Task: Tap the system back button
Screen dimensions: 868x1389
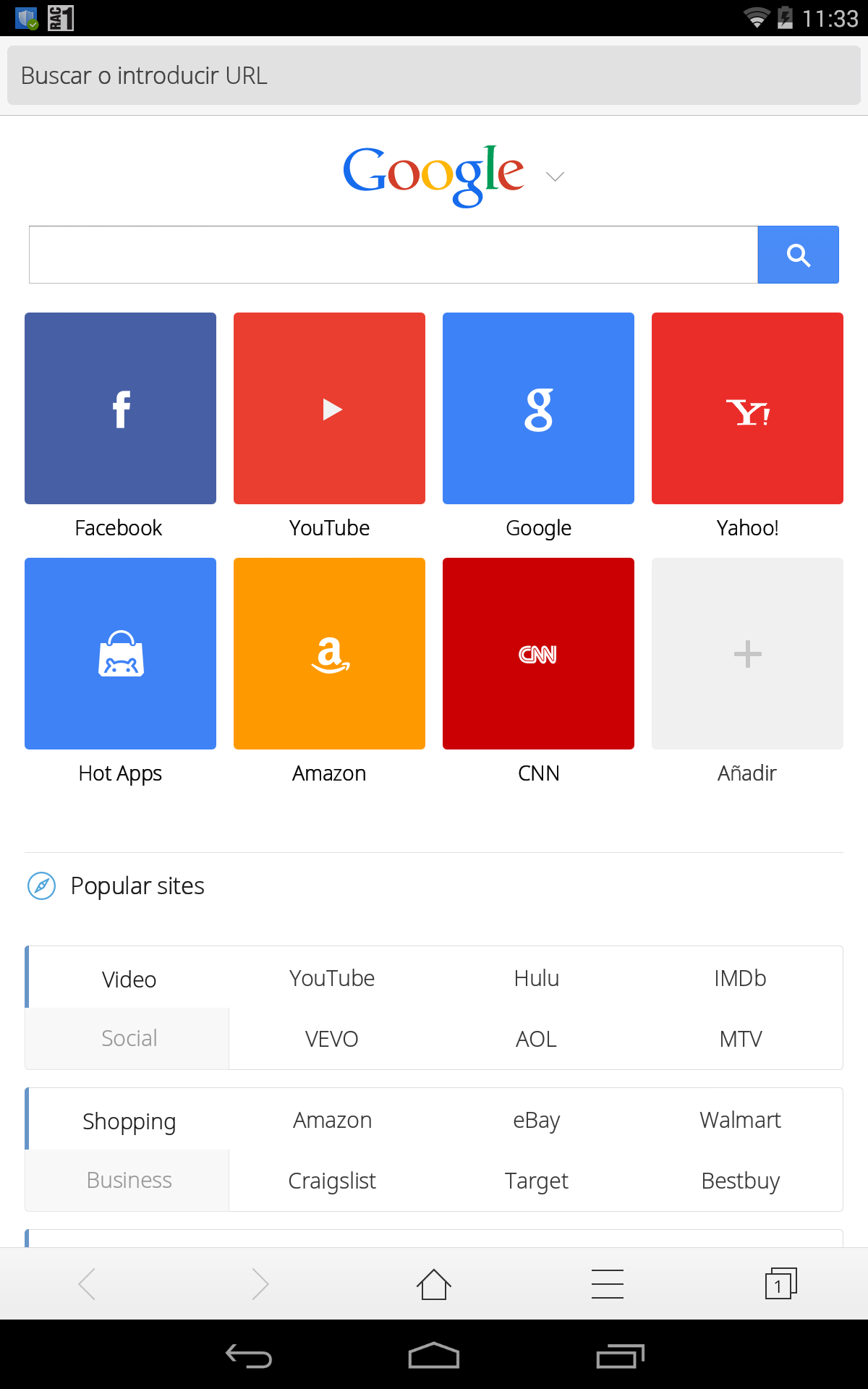Action: pyautogui.click(x=248, y=1356)
